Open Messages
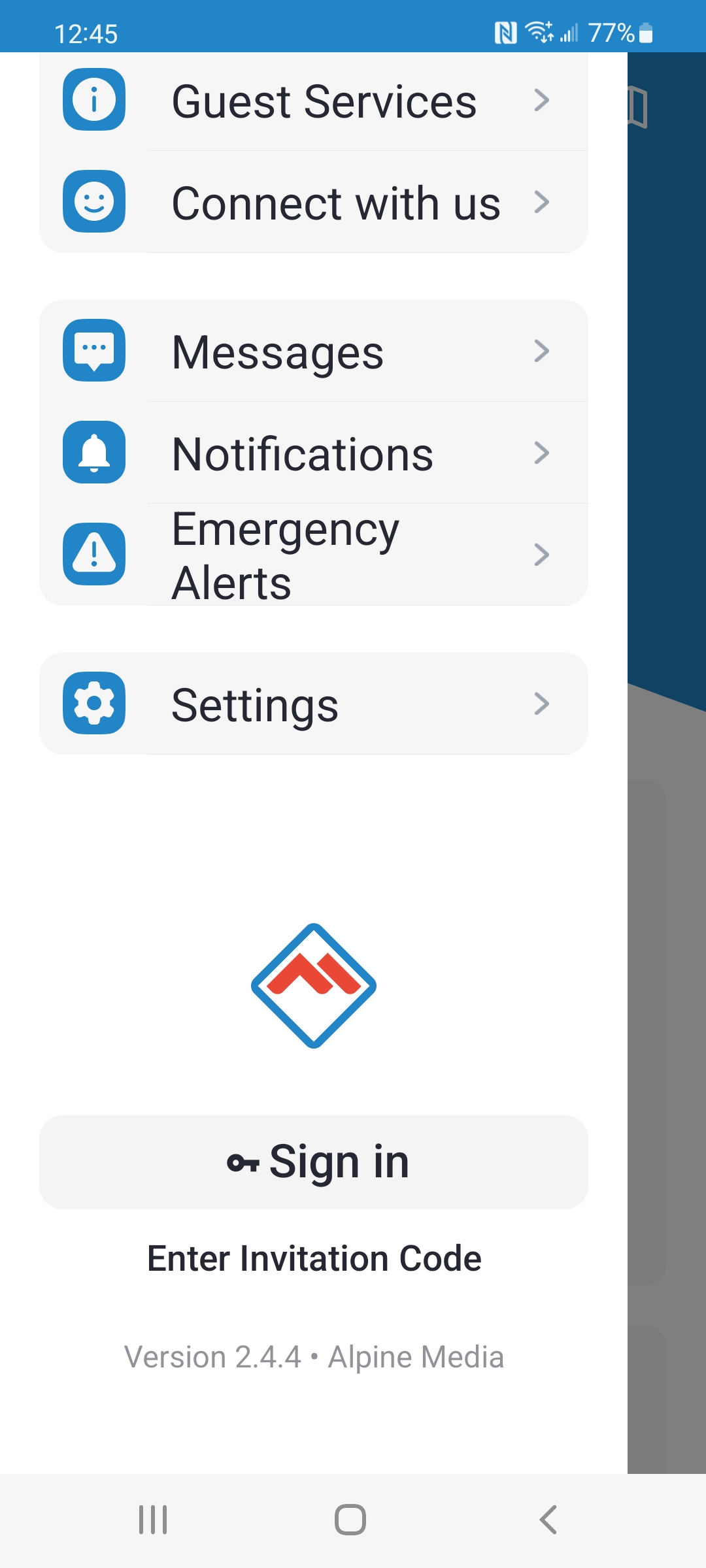The image size is (706, 1568). pos(314,351)
